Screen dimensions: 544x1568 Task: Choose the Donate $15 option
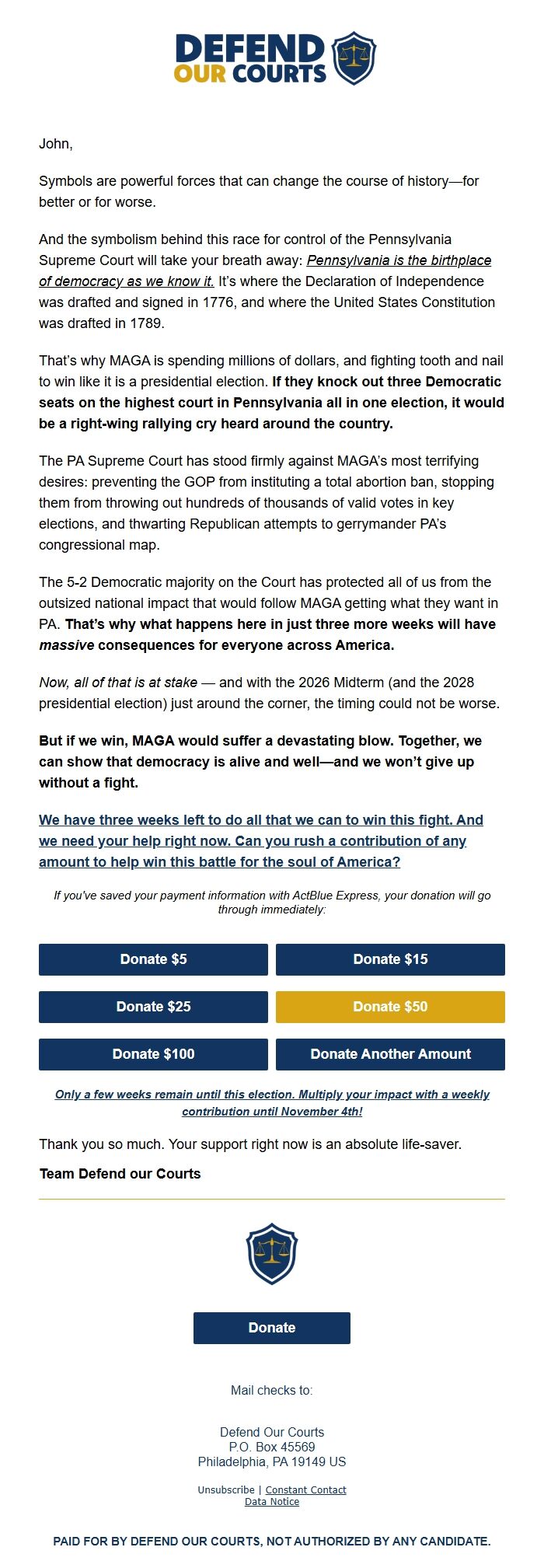click(390, 959)
